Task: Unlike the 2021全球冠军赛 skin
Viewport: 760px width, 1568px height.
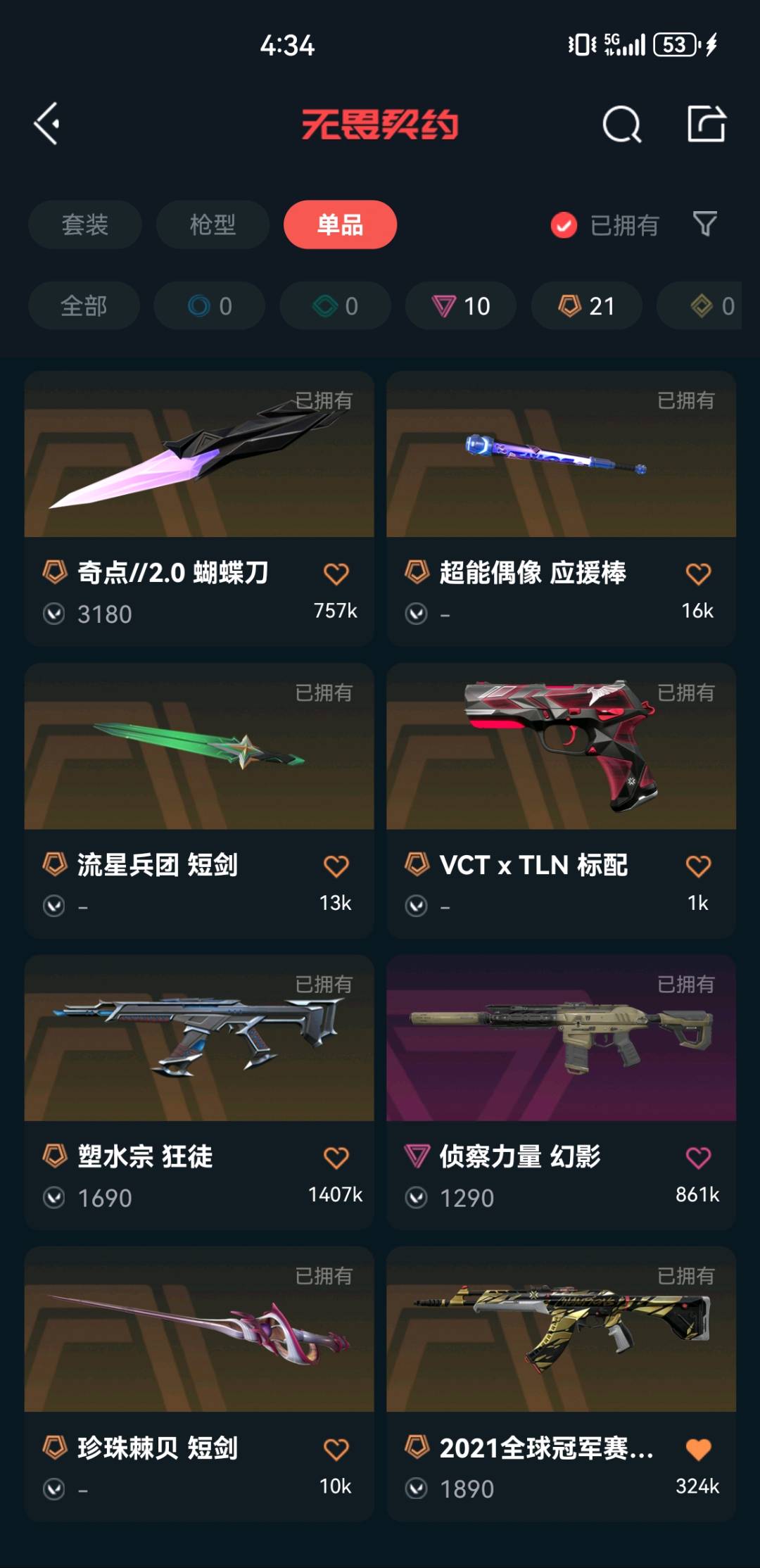Action: click(698, 1449)
